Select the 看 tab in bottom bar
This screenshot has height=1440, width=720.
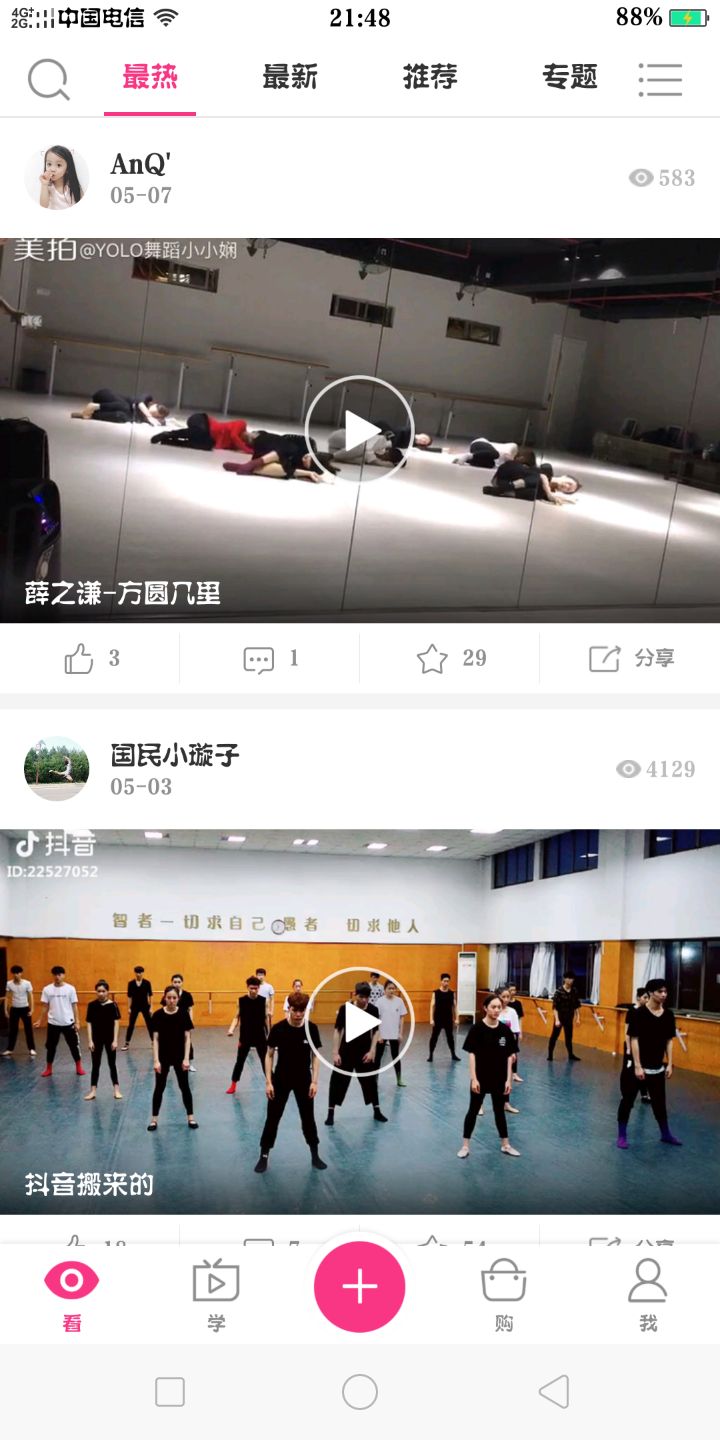[72, 1294]
